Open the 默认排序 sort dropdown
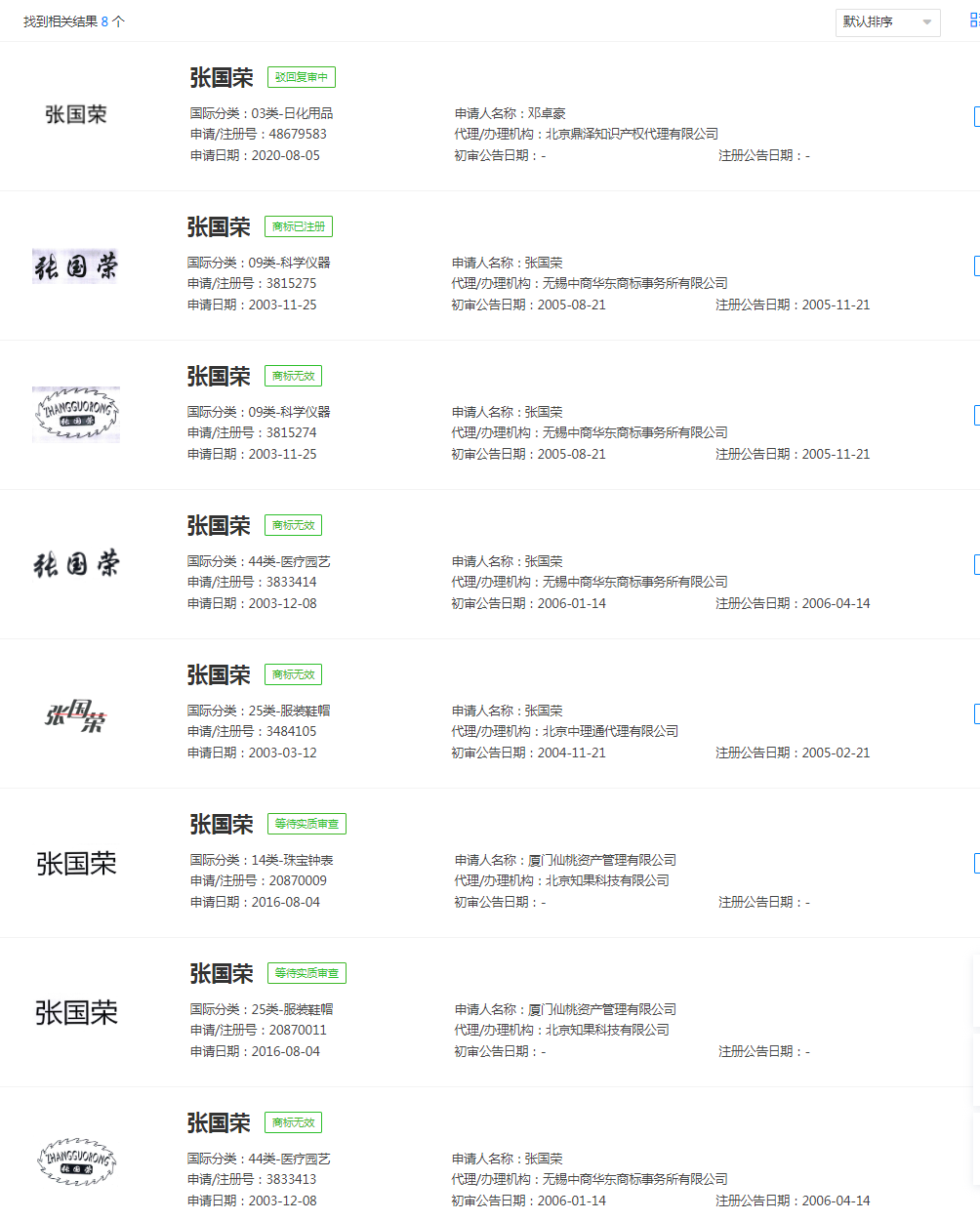The width and height of the screenshot is (980, 1221). pos(887,21)
